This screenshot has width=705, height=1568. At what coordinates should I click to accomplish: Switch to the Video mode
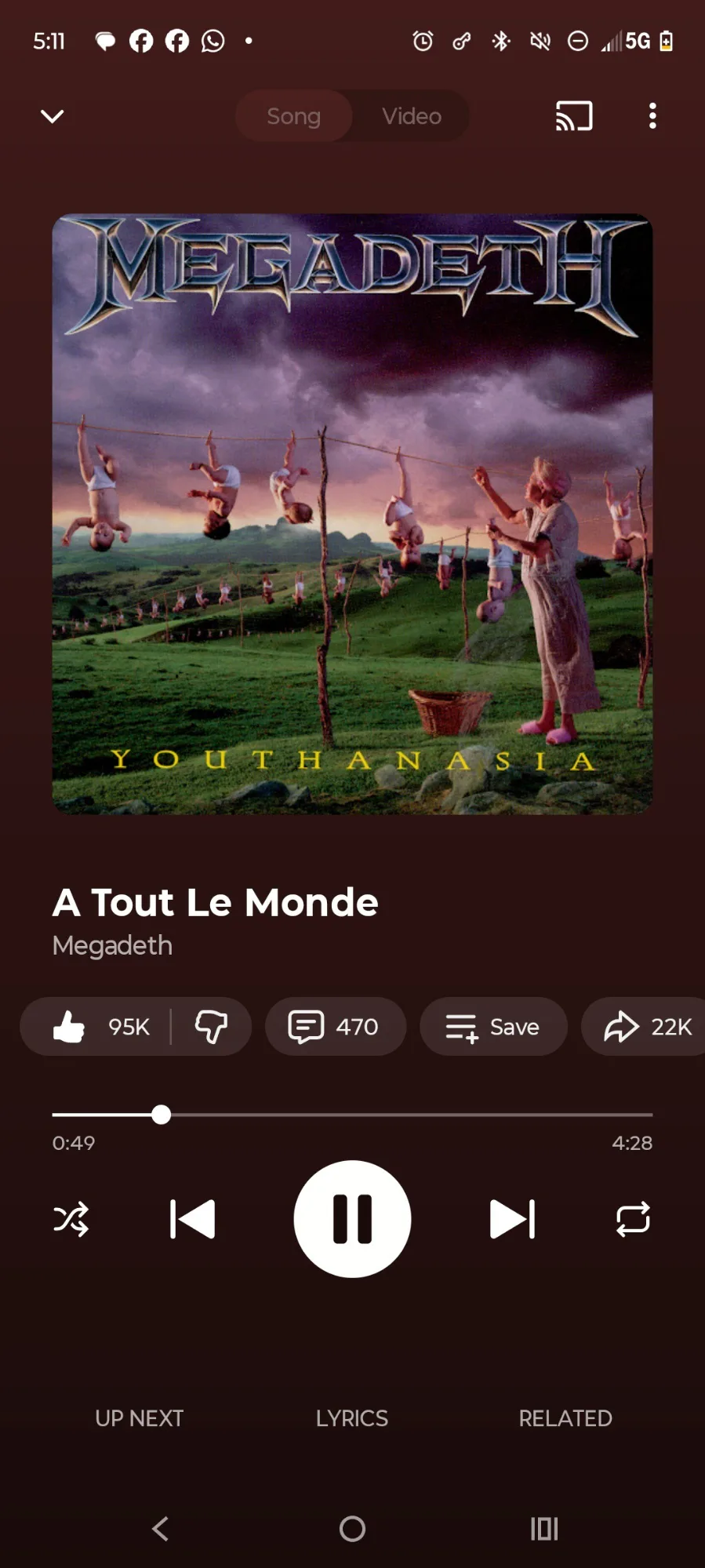(x=412, y=116)
